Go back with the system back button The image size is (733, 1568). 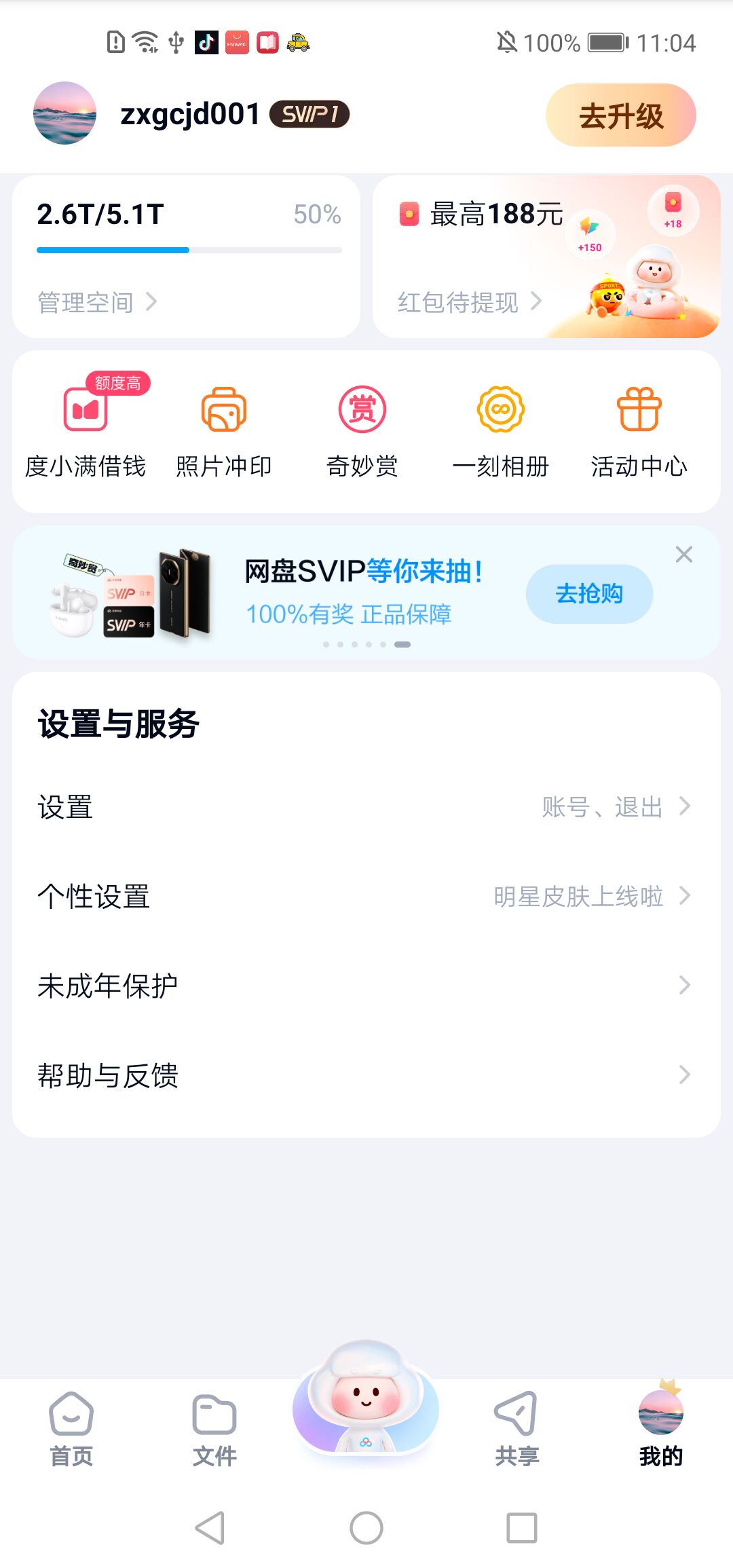pyautogui.click(x=210, y=1528)
